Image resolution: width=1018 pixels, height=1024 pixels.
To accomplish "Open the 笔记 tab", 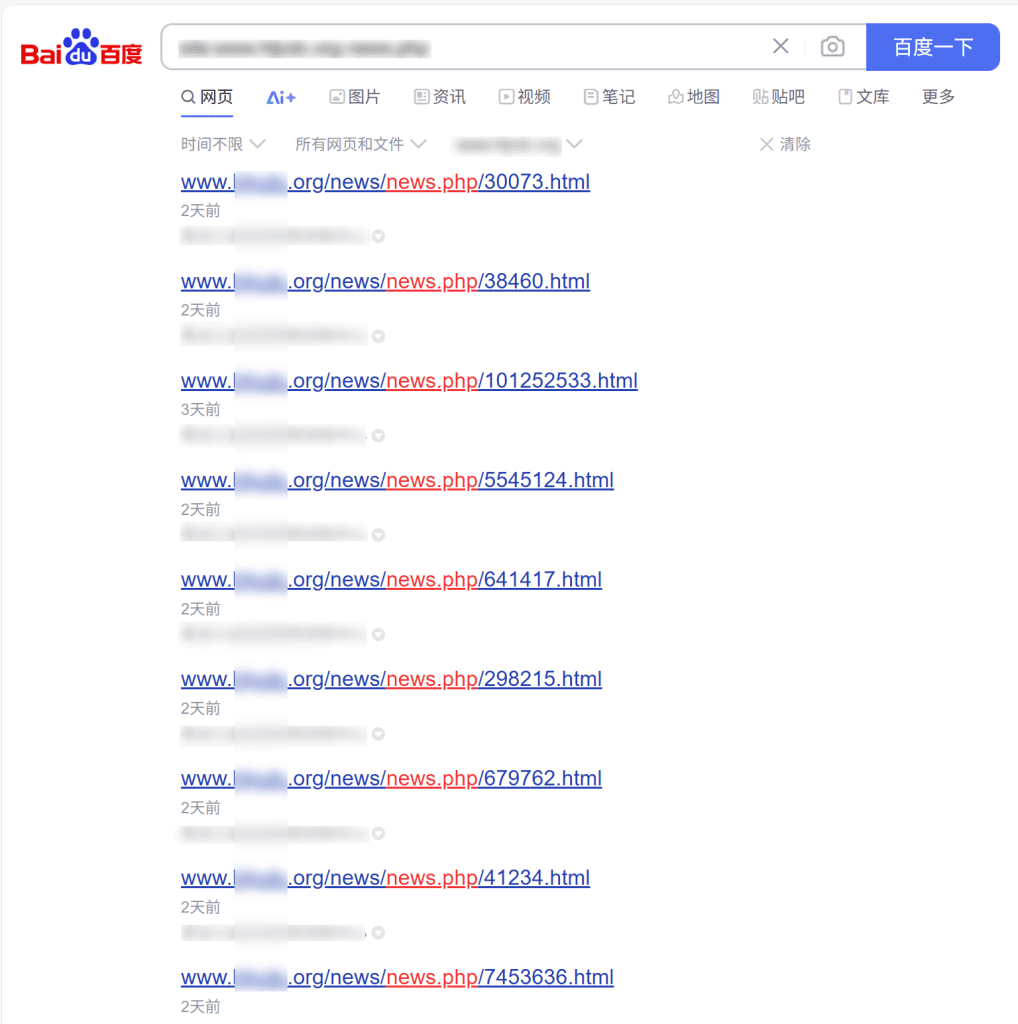I will coord(610,97).
